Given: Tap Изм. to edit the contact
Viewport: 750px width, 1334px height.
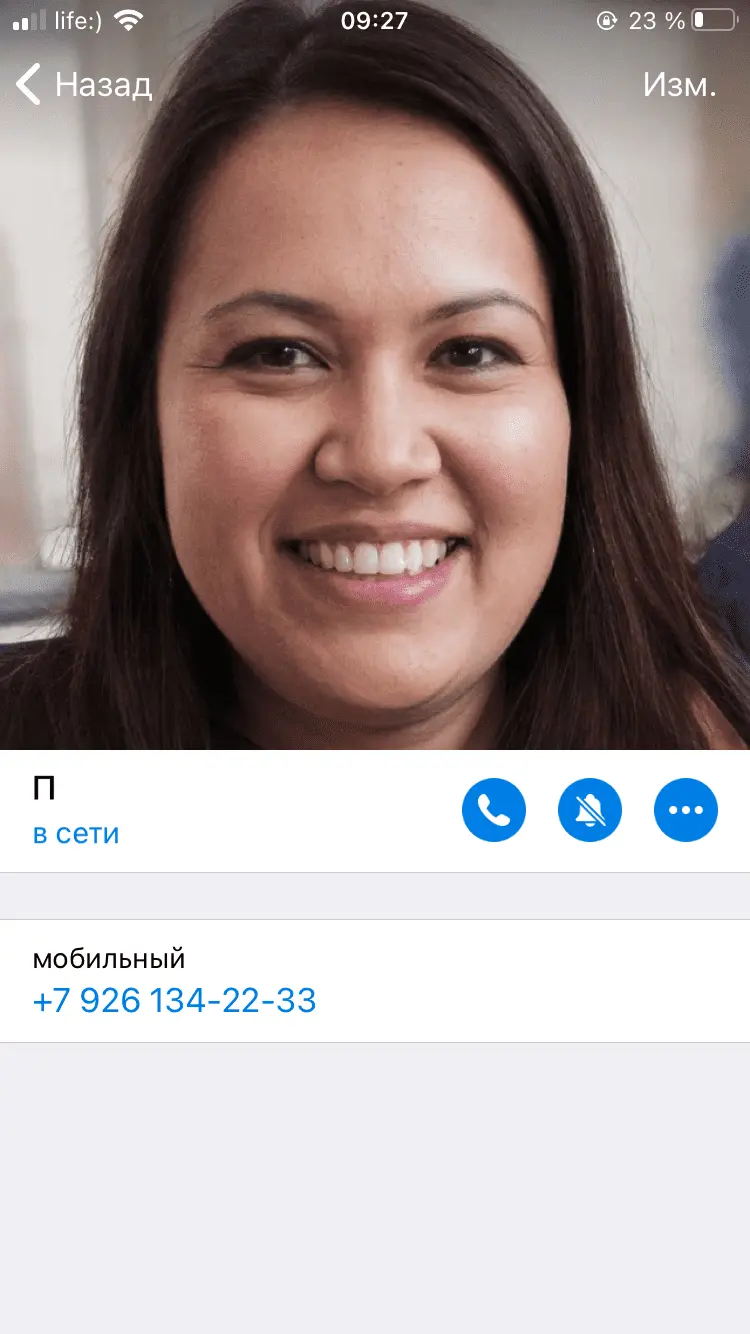Looking at the screenshot, I should 679,85.
